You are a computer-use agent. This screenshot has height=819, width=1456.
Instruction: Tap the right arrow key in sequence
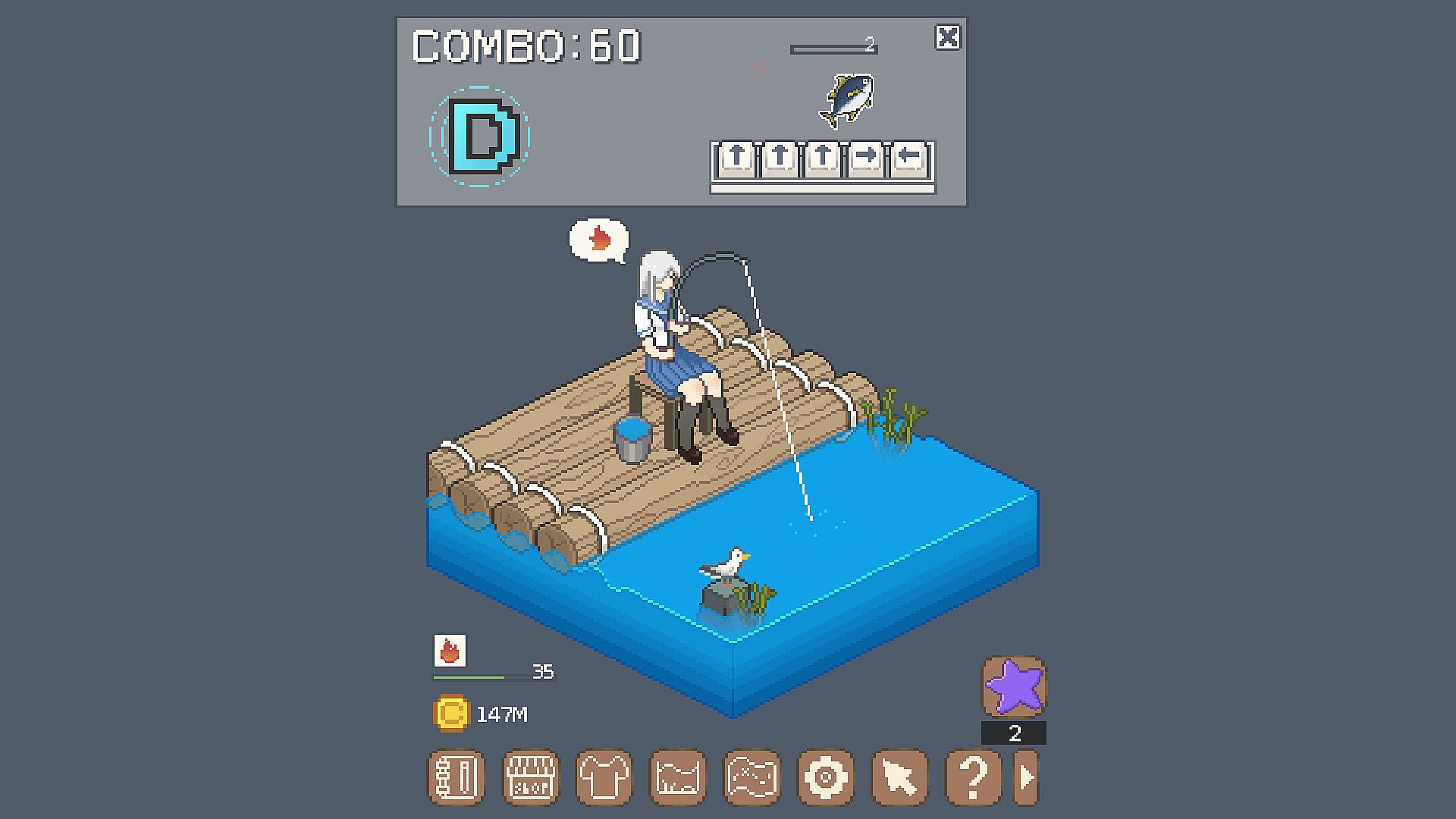coord(866,158)
